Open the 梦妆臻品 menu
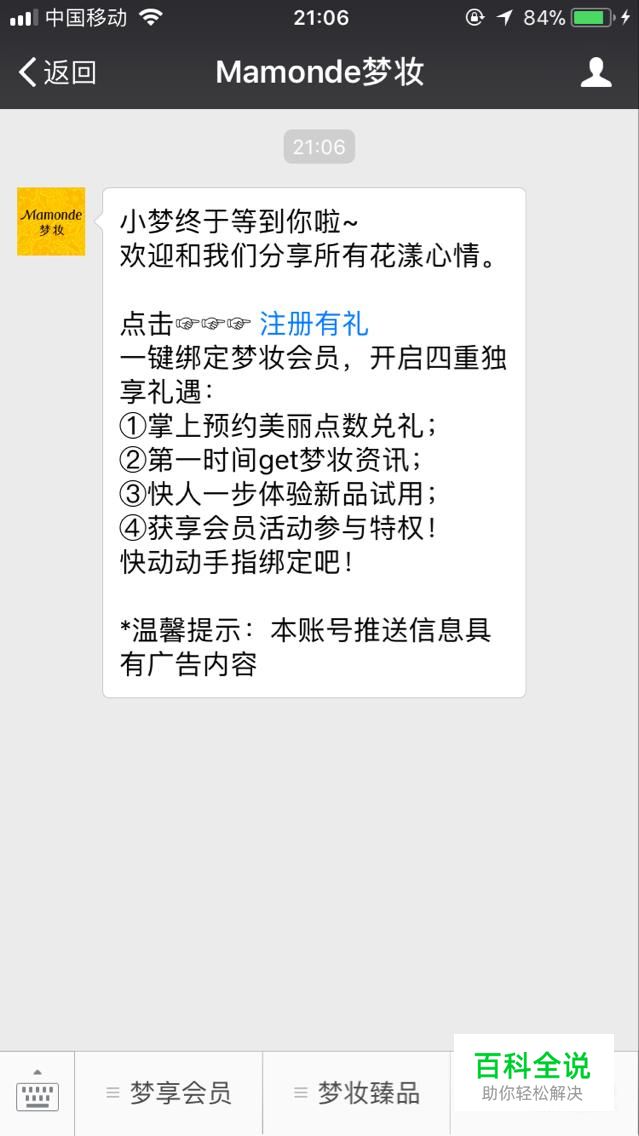This screenshot has height=1136, width=639. (357, 1092)
